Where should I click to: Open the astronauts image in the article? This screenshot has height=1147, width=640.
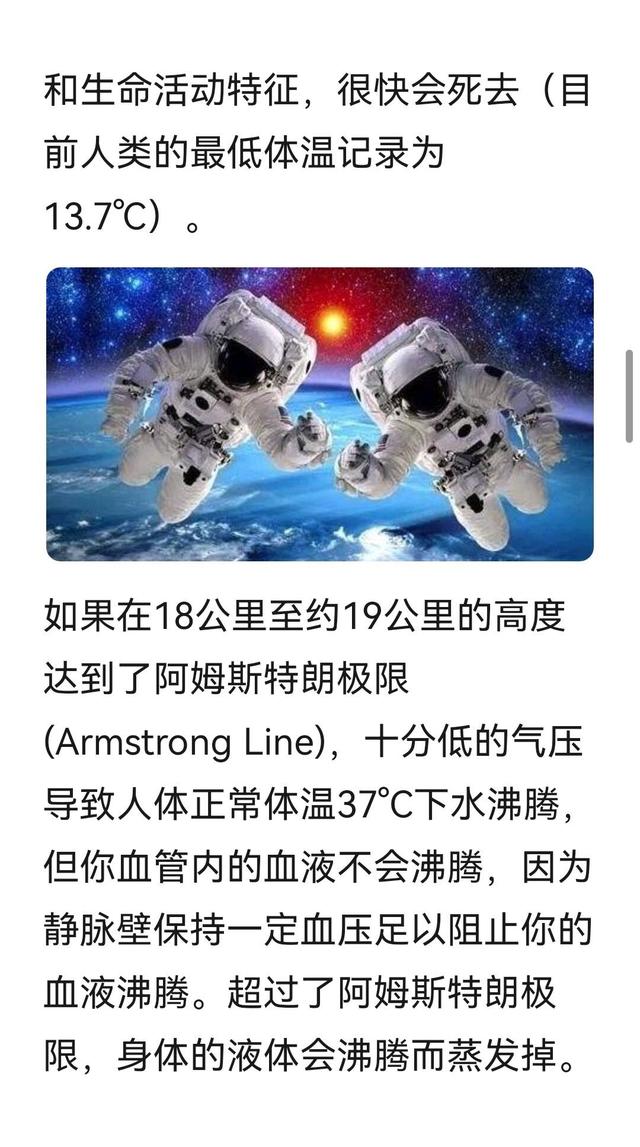(320, 414)
